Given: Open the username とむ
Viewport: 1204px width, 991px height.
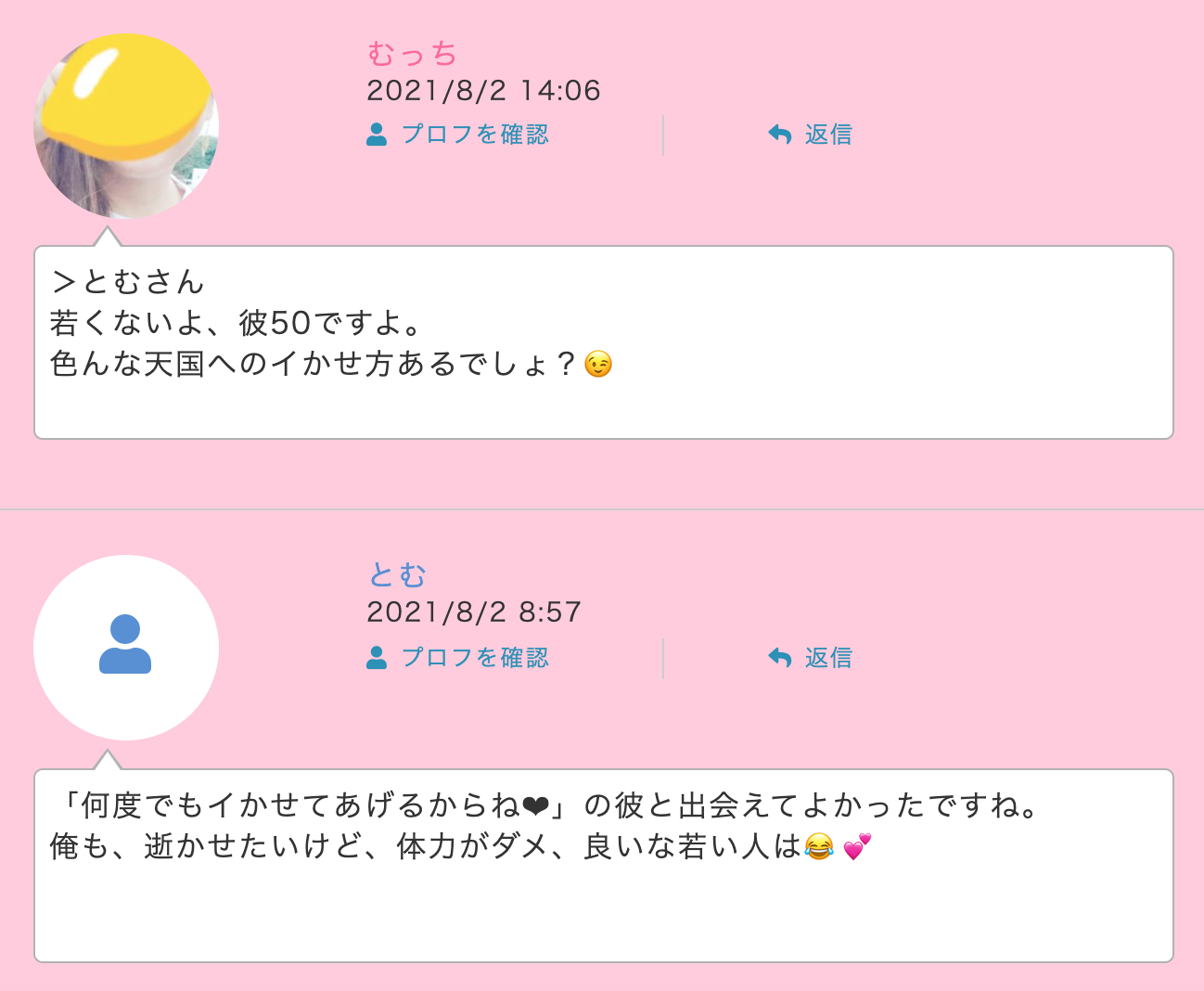Looking at the screenshot, I should 397,575.
